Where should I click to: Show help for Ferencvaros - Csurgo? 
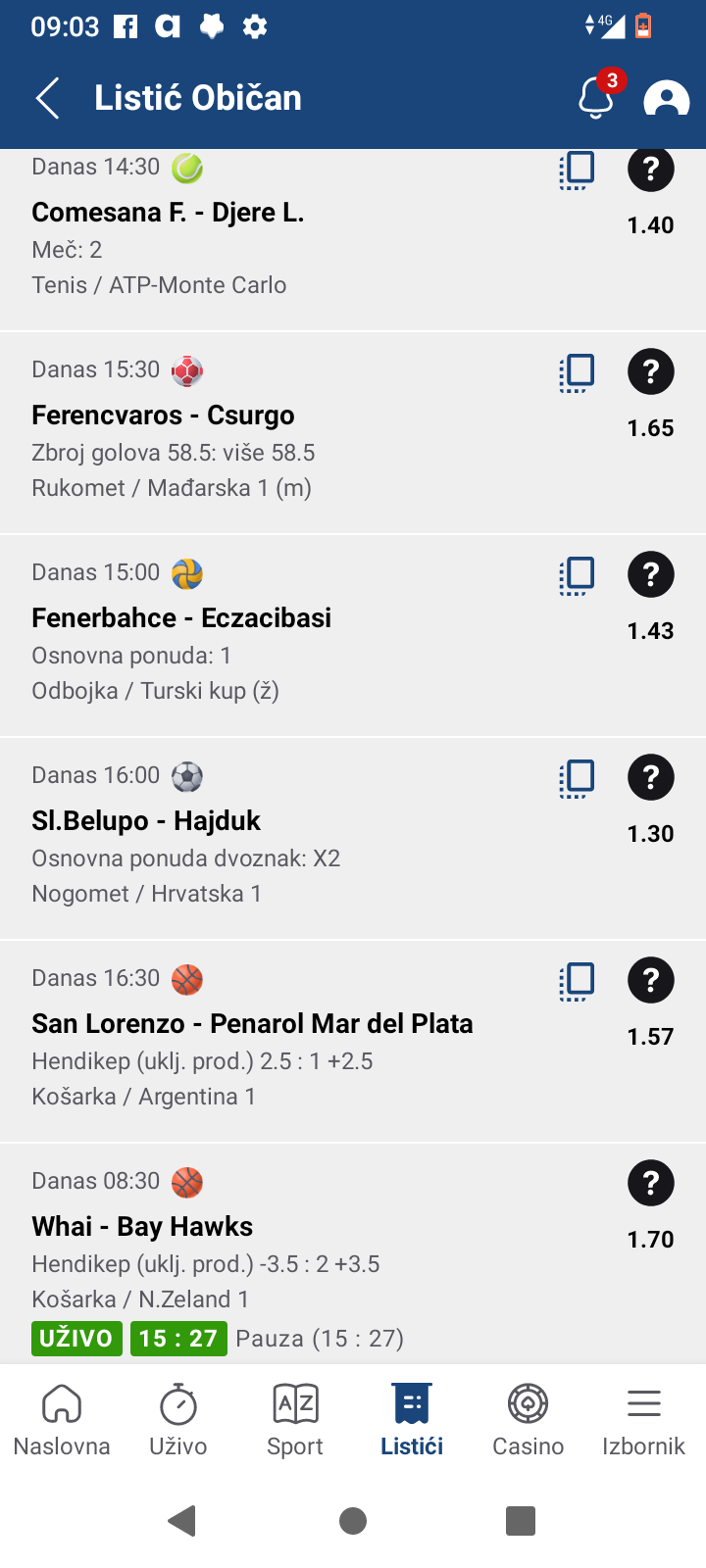(650, 372)
